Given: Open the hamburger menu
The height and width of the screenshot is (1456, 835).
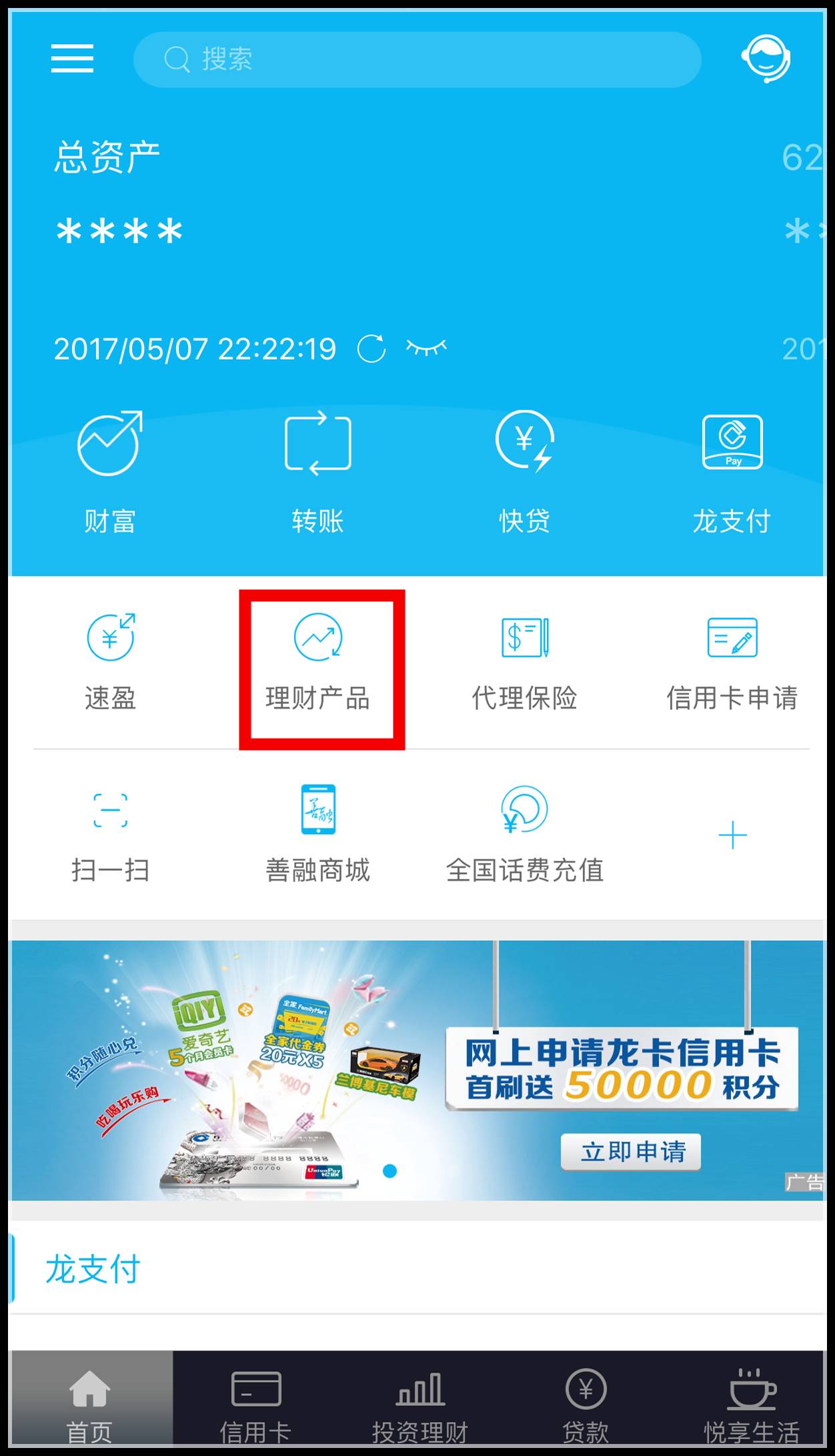Looking at the screenshot, I should pyautogui.click(x=72, y=59).
